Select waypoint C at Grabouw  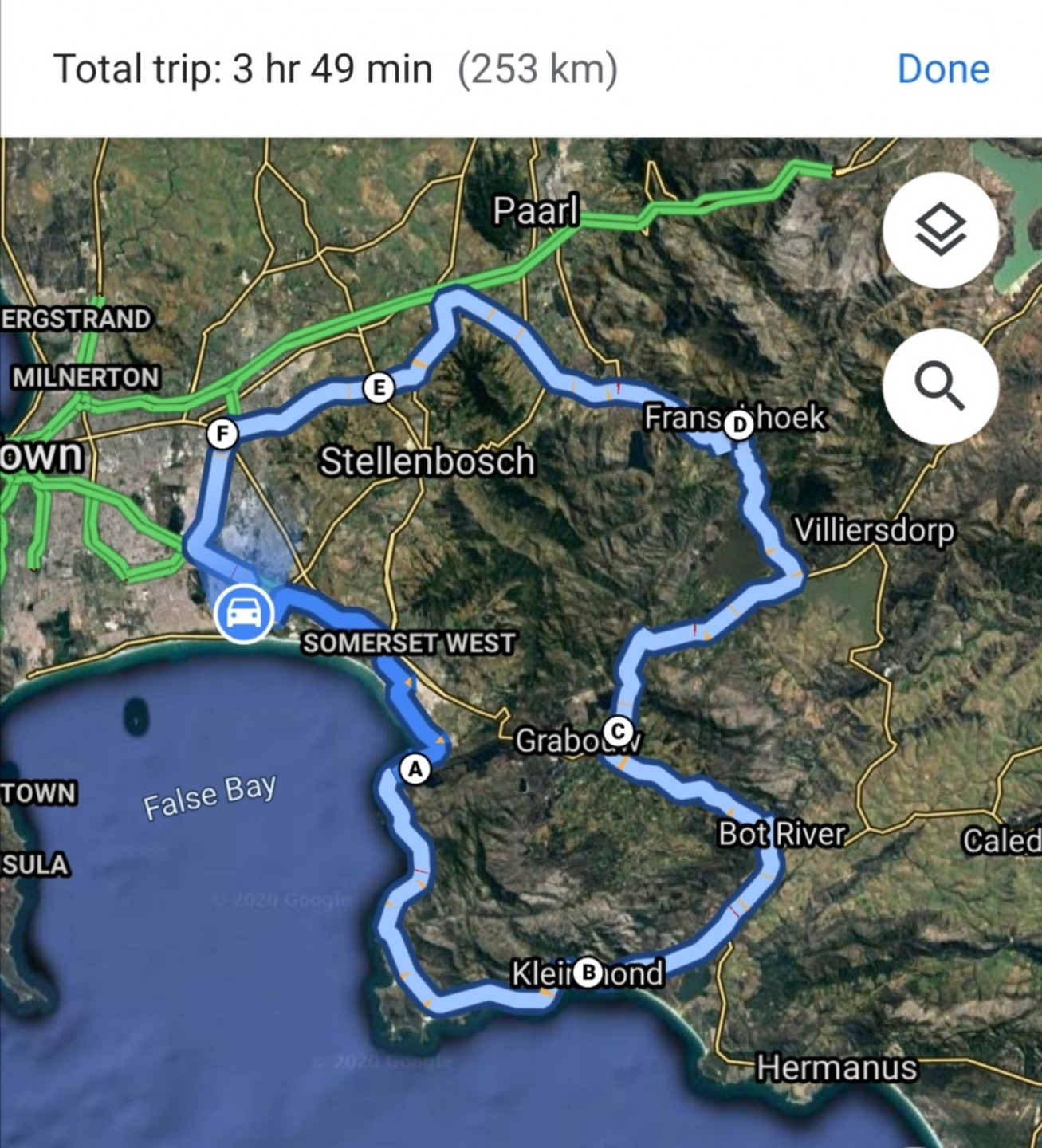pyautogui.click(x=618, y=730)
